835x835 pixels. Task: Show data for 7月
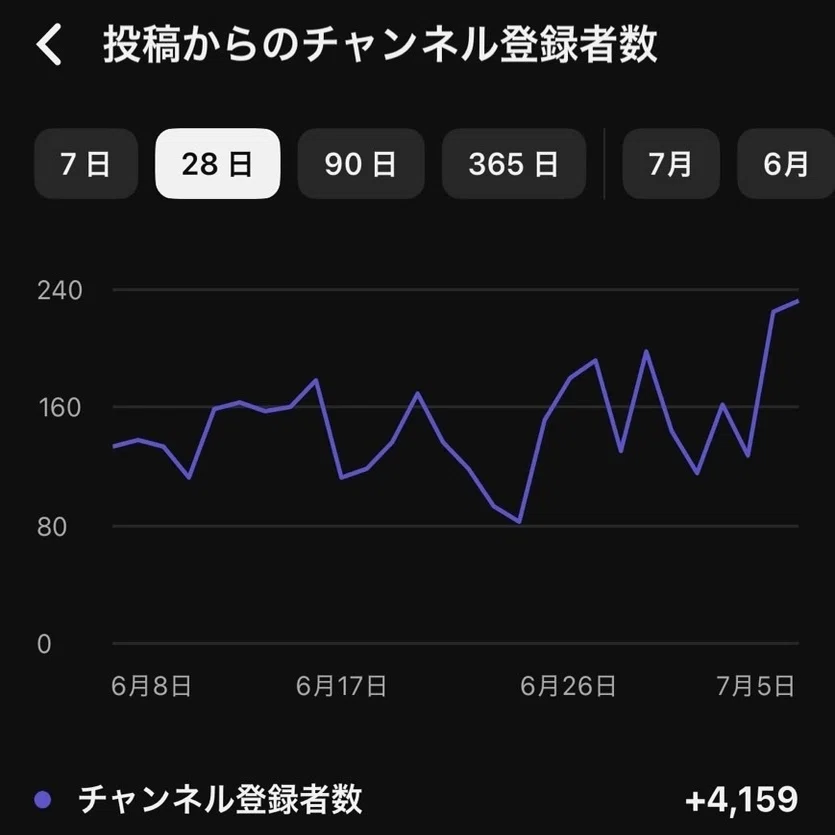point(670,163)
